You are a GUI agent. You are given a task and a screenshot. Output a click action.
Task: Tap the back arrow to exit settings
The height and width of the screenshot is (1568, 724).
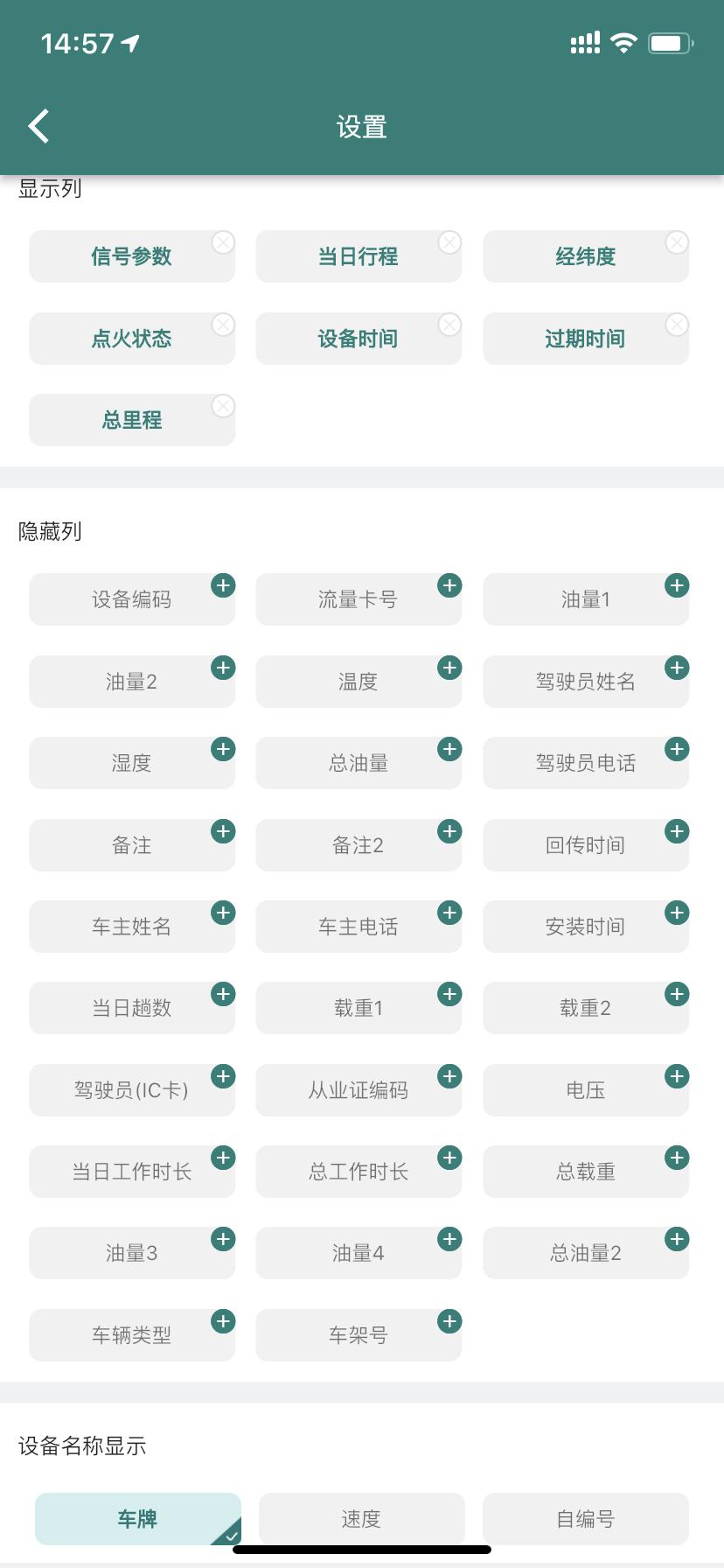point(38,126)
